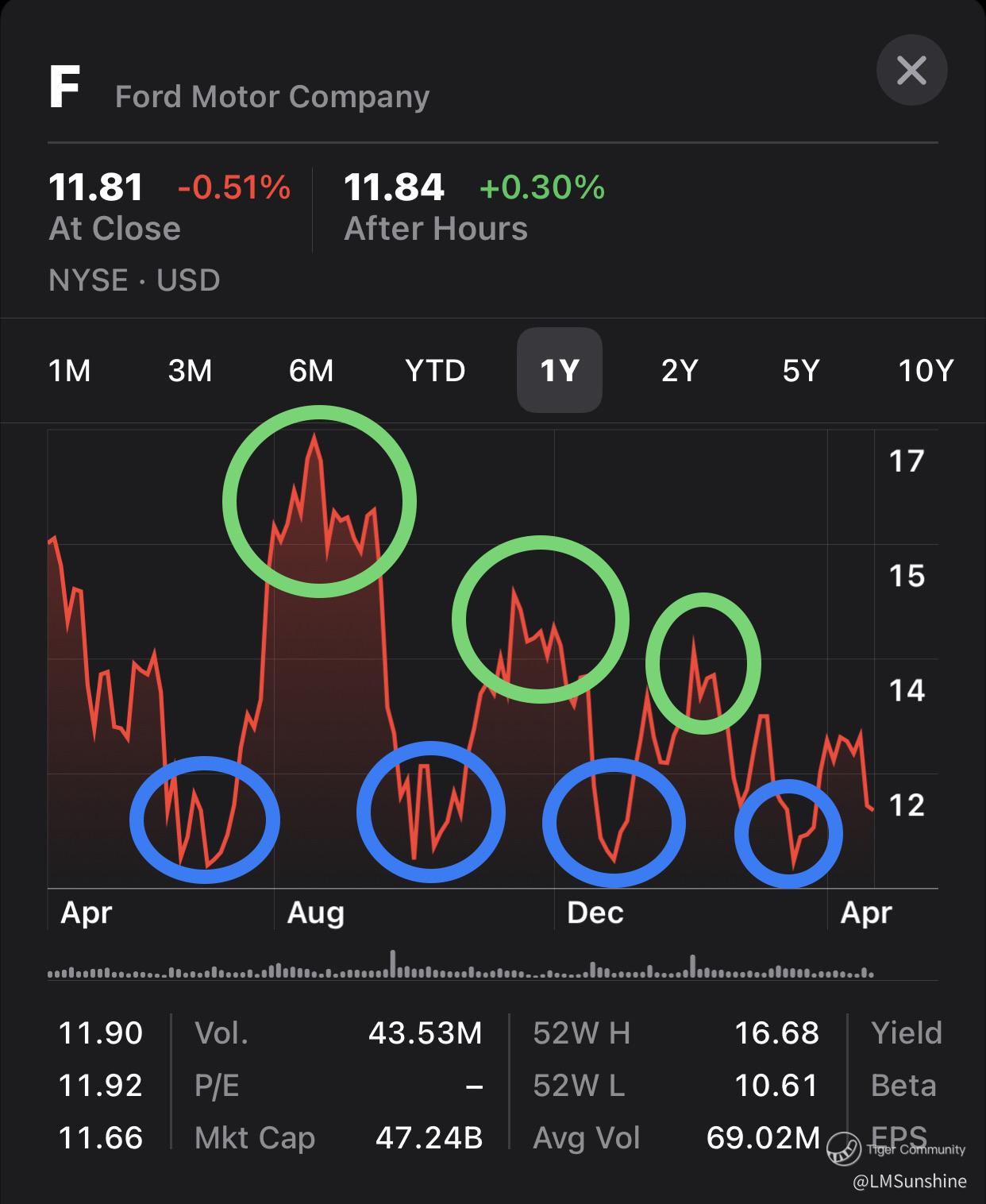Select the 1Y chart range
Image resolution: width=986 pixels, height=1204 pixels.
[560, 370]
